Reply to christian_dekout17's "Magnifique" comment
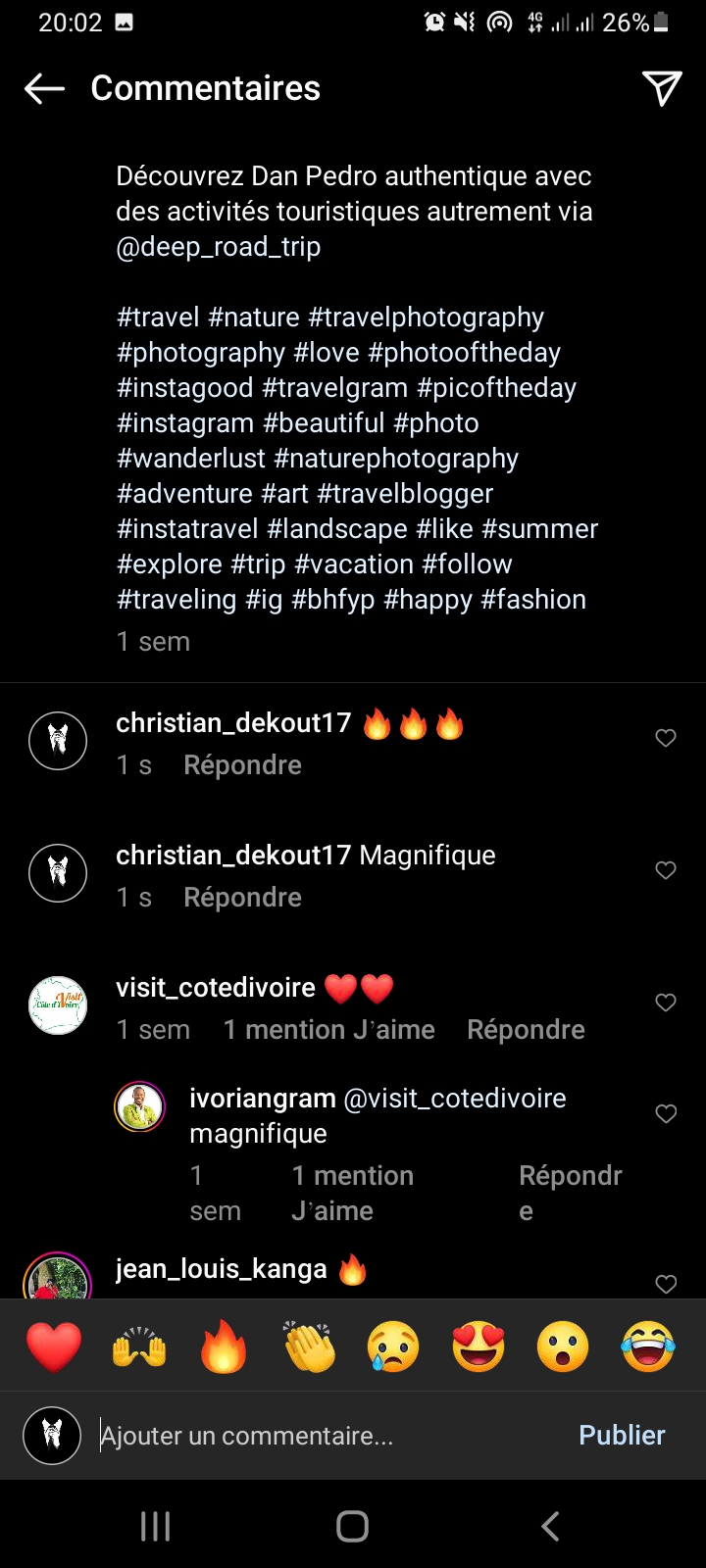The height and width of the screenshot is (1568, 706). [x=242, y=898]
